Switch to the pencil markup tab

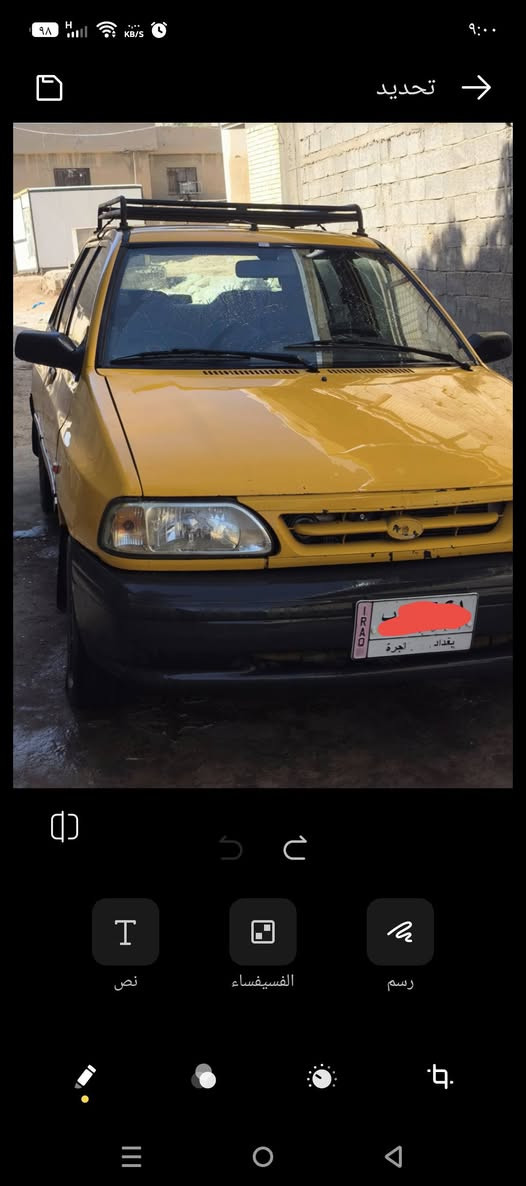click(x=85, y=1076)
